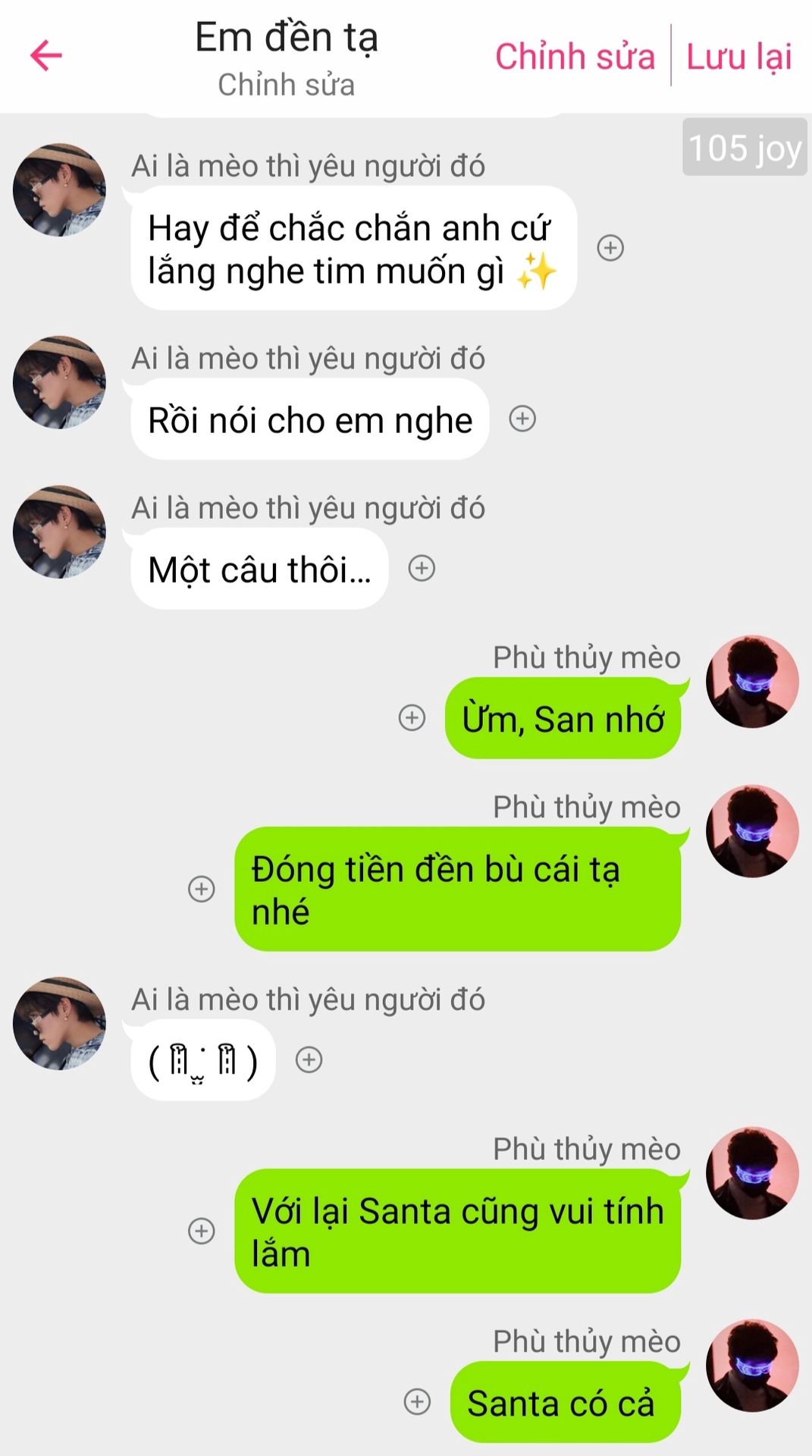Tap the plus icon beside the crying emoticon message
The image size is (812, 1456).
[309, 1059]
